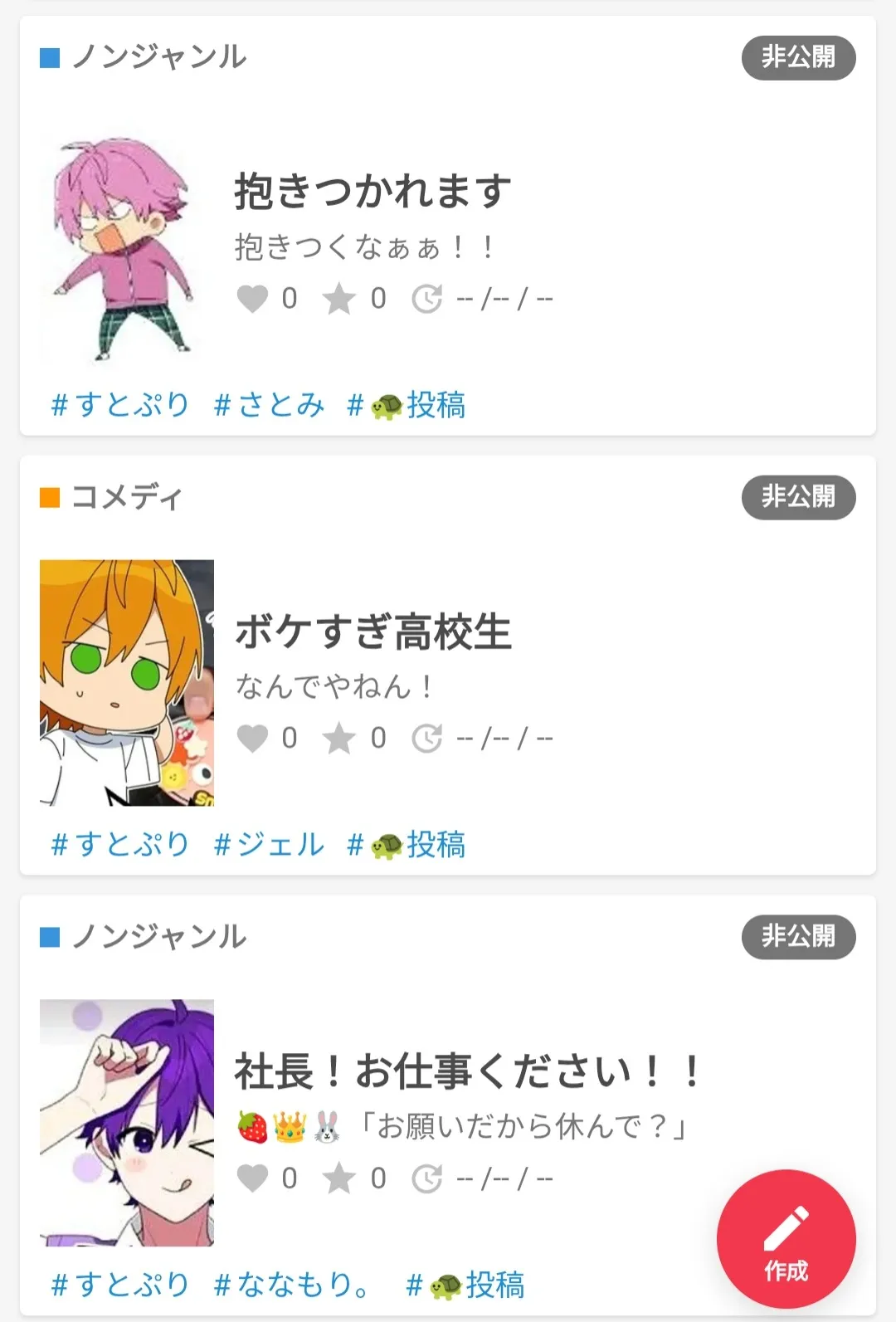
Task: Open #🐢投稿 tag under 社長！お仕事ください！！
Action: click(465, 1285)
